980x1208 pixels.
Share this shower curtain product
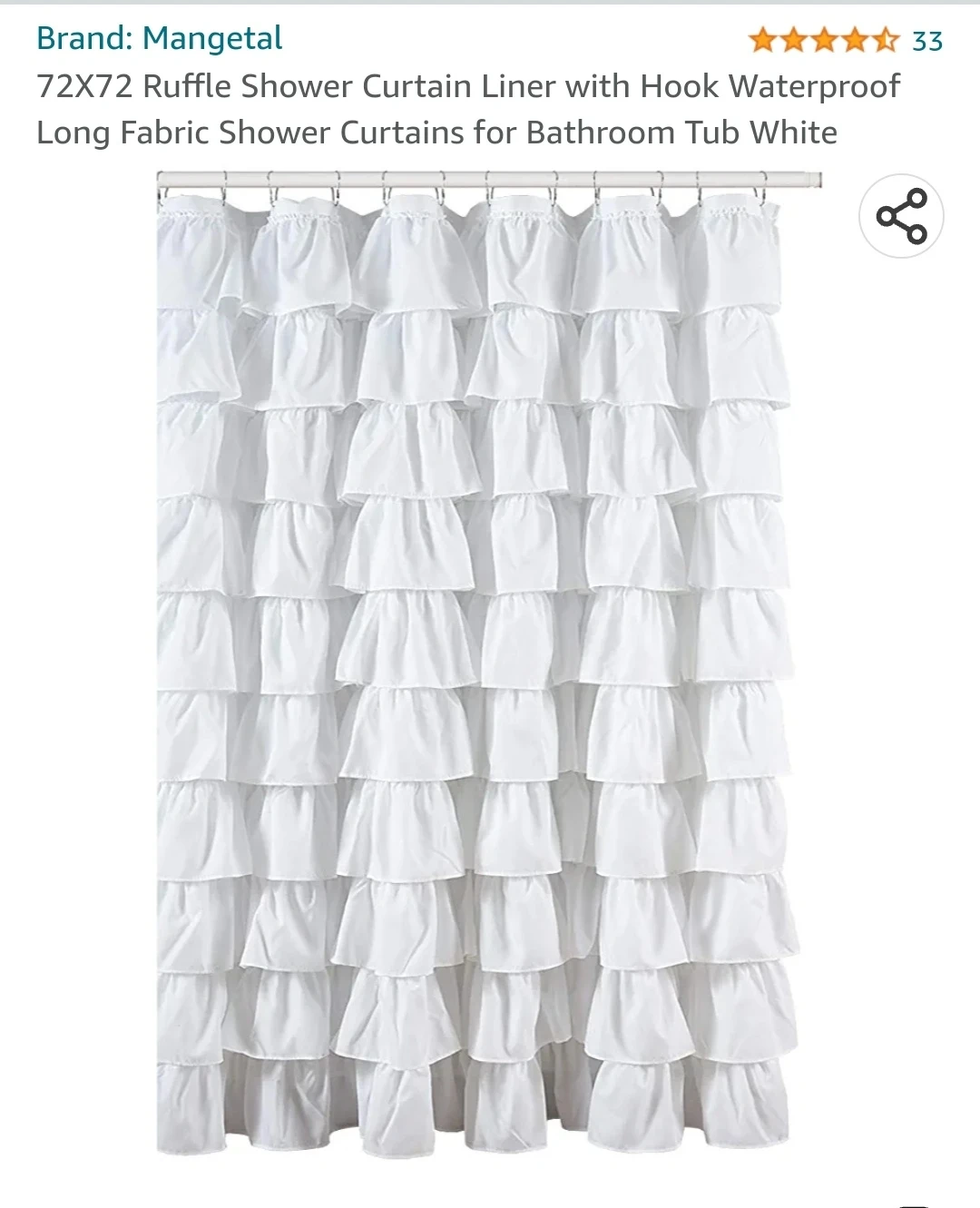pos(901,217)
